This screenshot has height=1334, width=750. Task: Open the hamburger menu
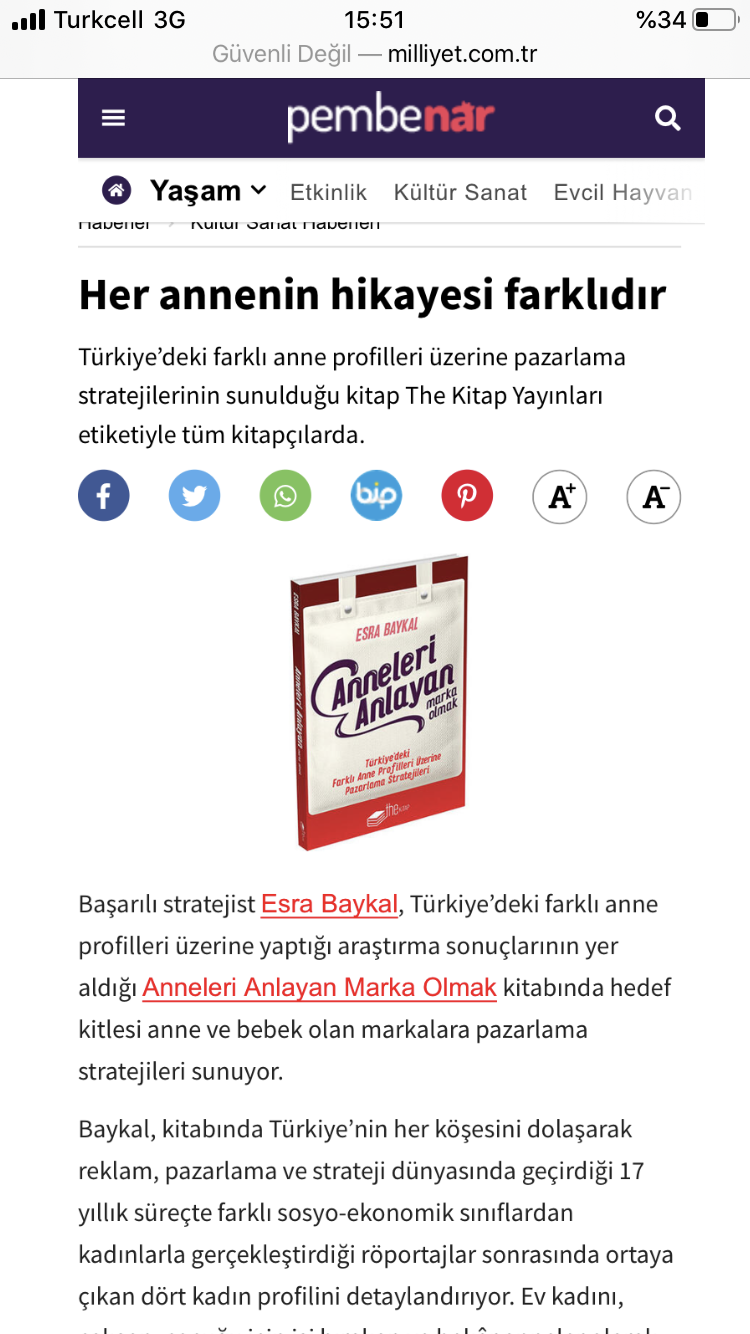[x=113, y=118]
